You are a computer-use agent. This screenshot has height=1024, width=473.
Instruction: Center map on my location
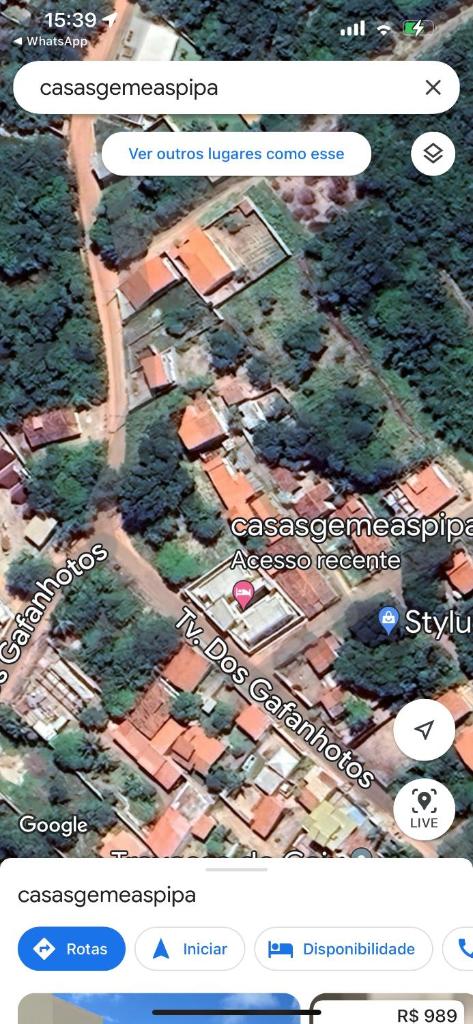(424, 729)
